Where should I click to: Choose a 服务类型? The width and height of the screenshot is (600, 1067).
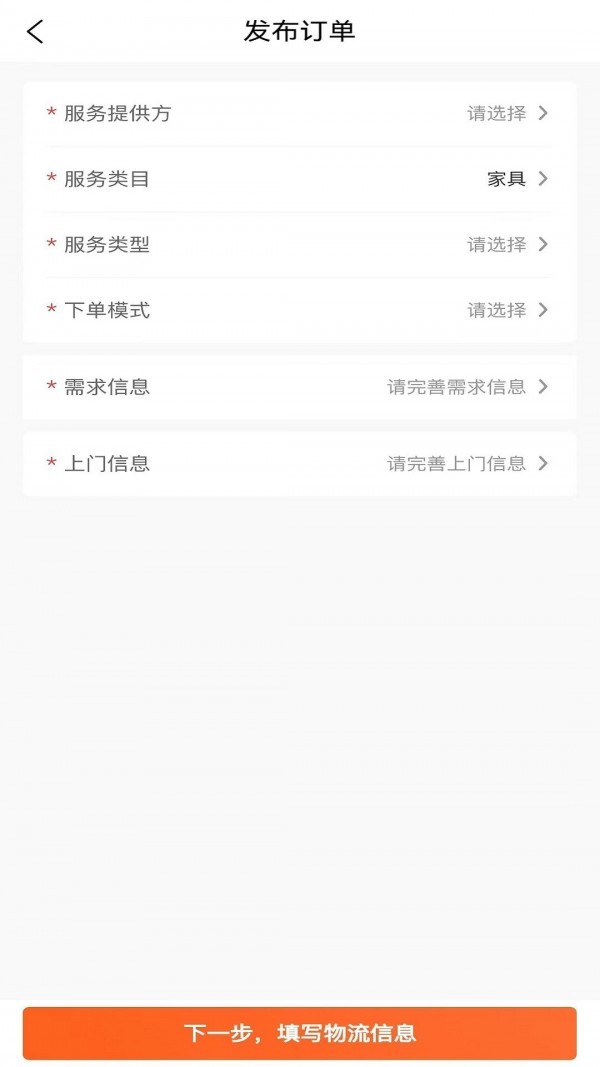click(300, 244)
